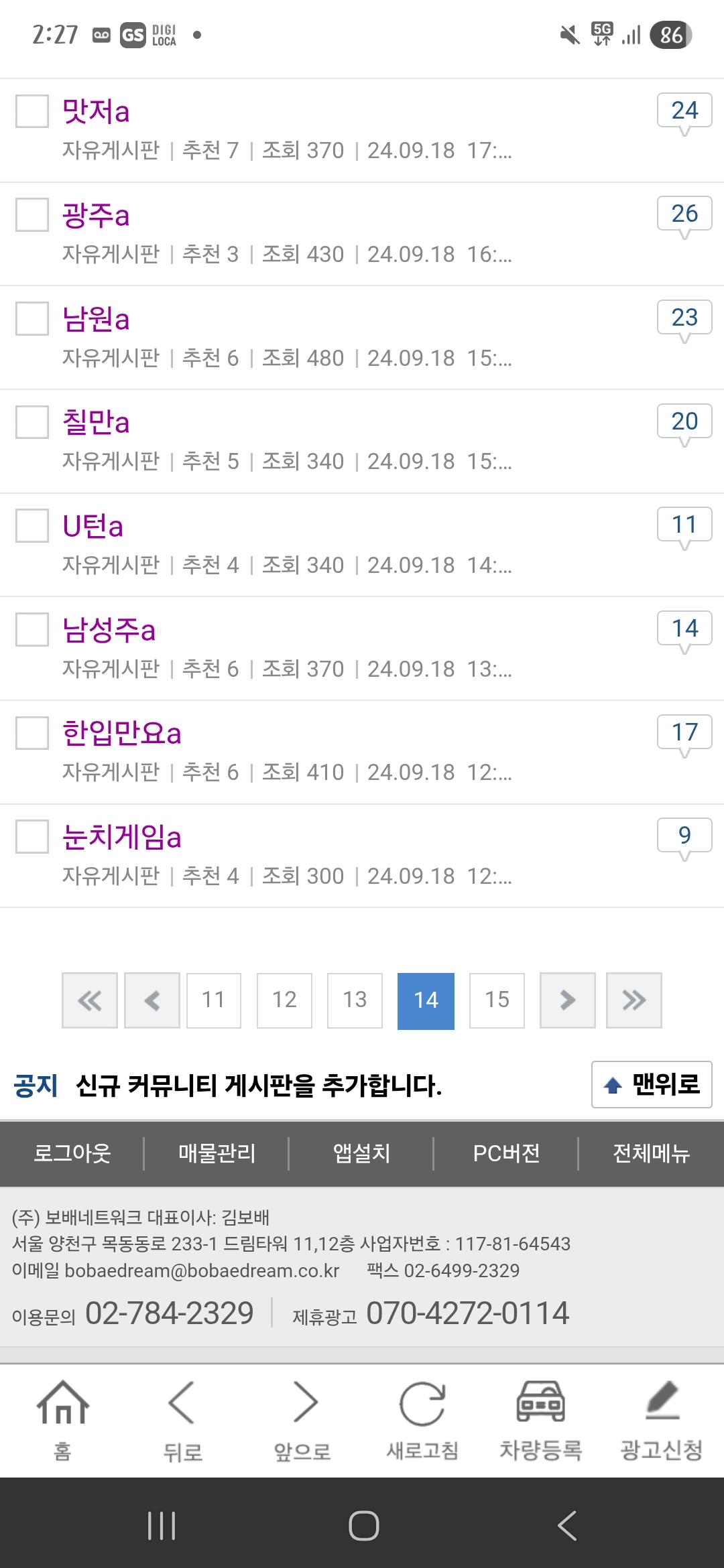This screenshot has width=724, height=1568.
Task: Open the post titled 맛저a
Action: (x=96, y=111)
